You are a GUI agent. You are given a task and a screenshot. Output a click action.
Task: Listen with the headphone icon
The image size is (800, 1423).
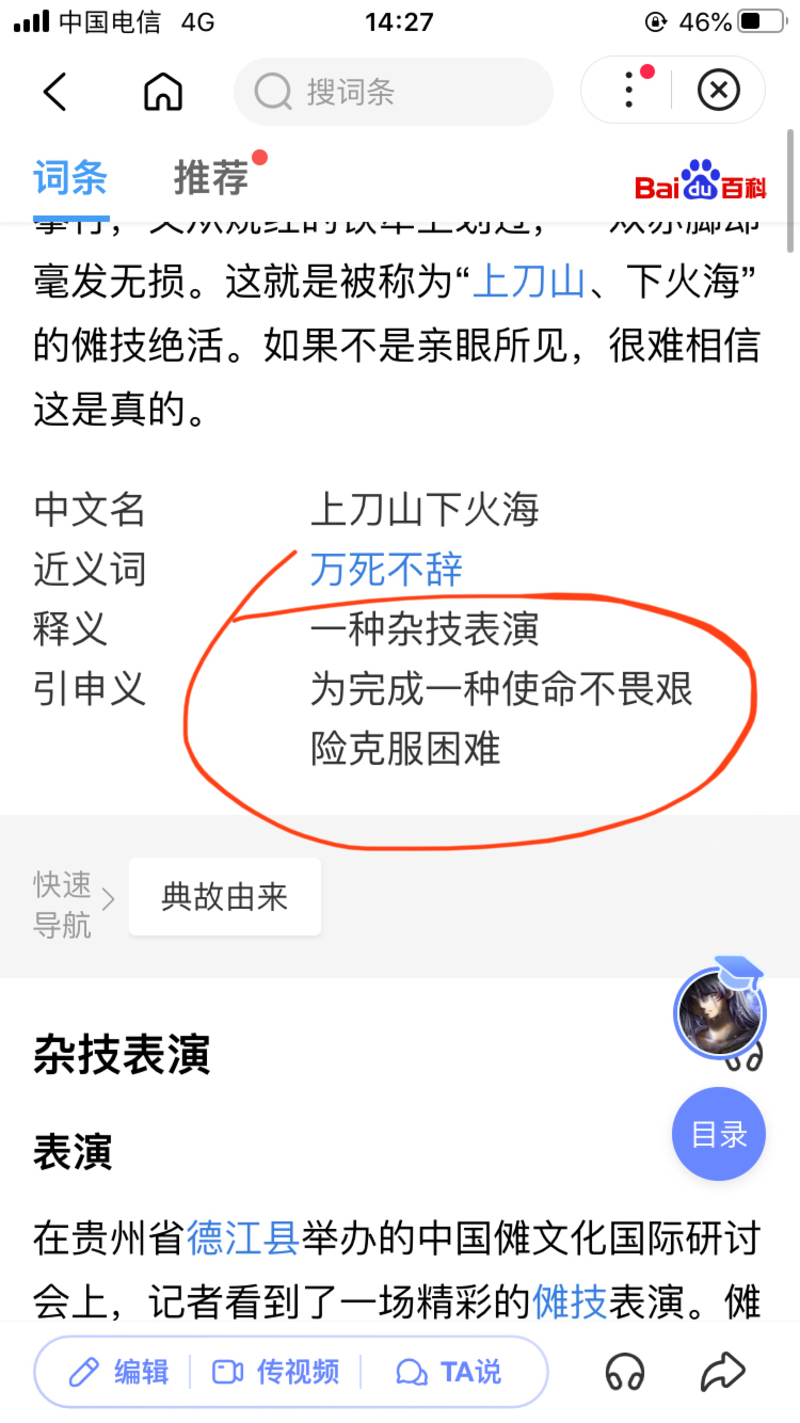[x=626, y=1372]
